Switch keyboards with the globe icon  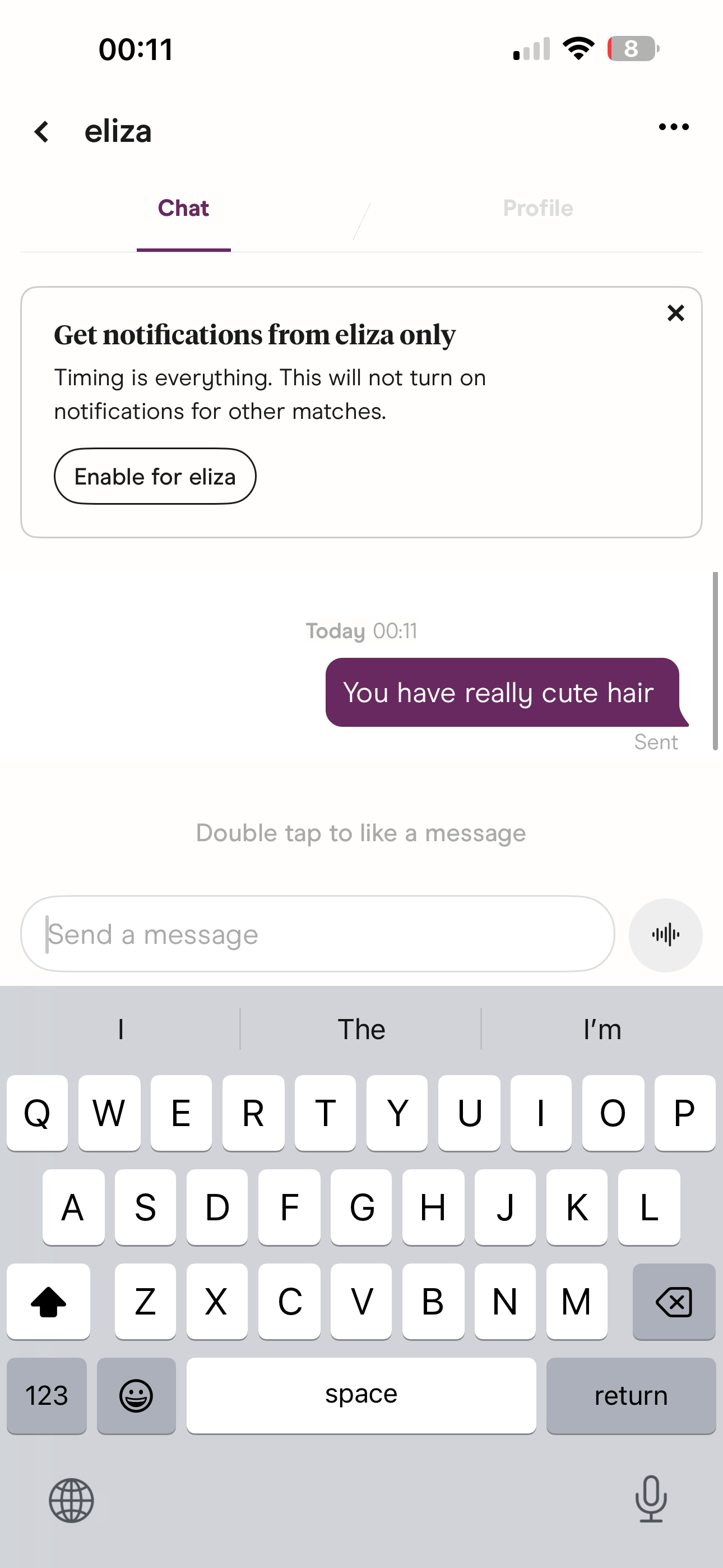[x=71, y=1501]
